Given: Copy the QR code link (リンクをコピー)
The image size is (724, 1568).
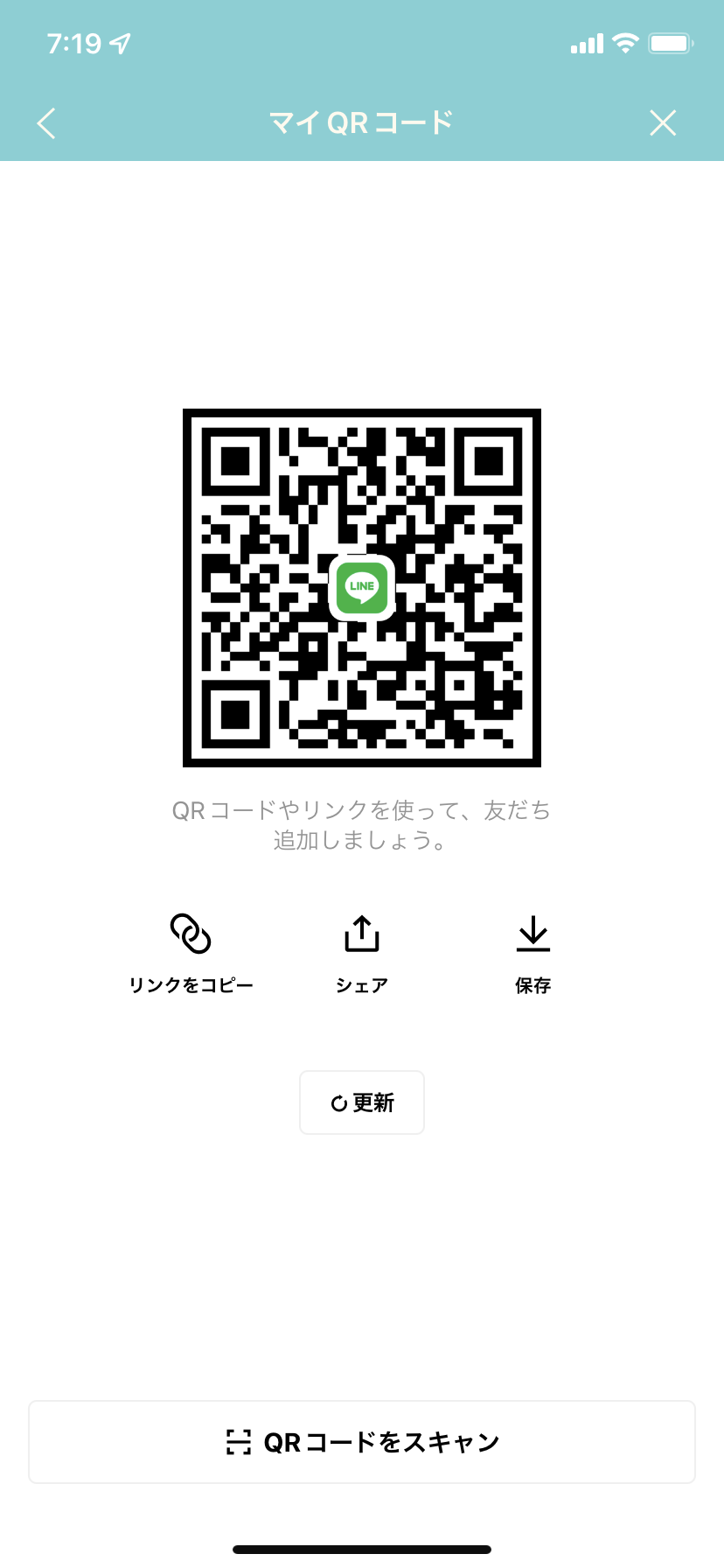Looking at the screenshot, I should click(x=191, y=952).
